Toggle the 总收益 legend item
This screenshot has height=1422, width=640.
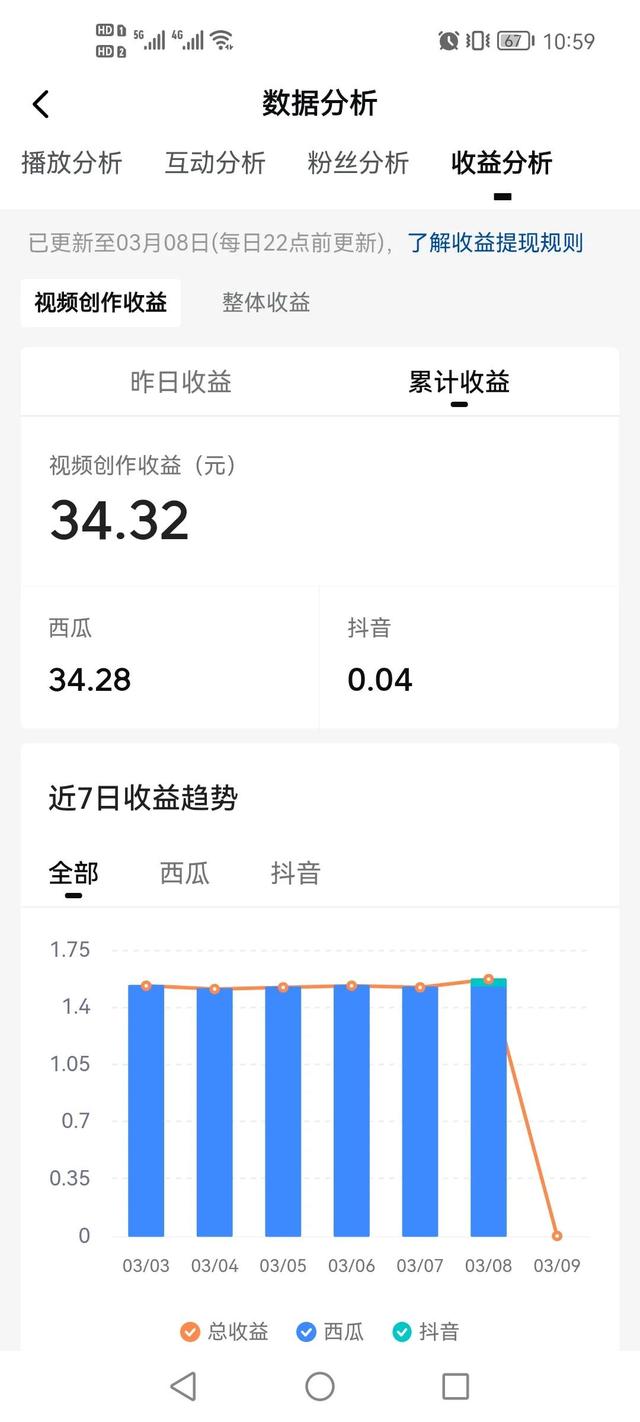pos(224,1332)
